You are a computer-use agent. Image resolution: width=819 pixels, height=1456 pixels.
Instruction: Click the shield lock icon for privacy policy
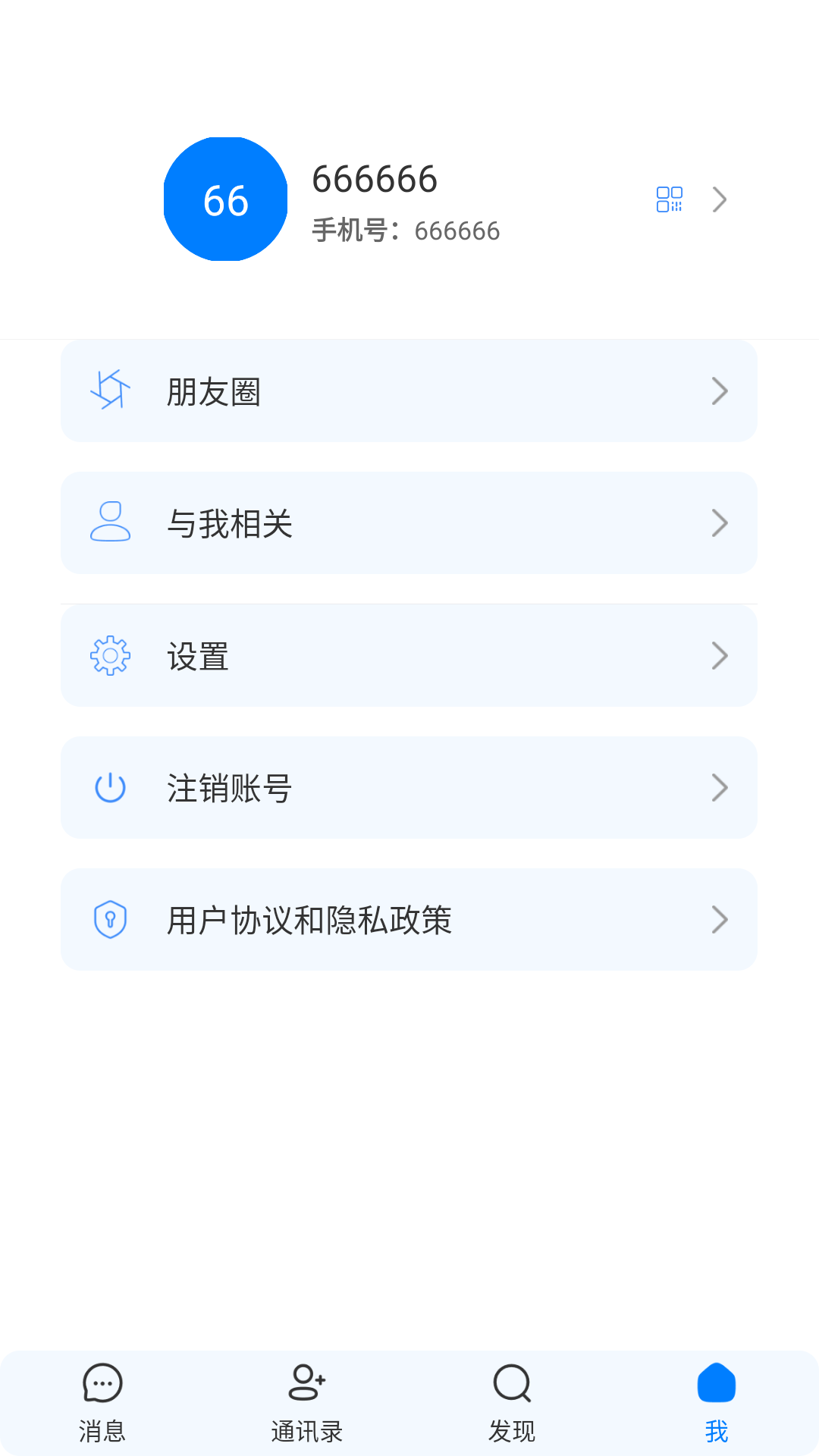click(x=111, y=920)
